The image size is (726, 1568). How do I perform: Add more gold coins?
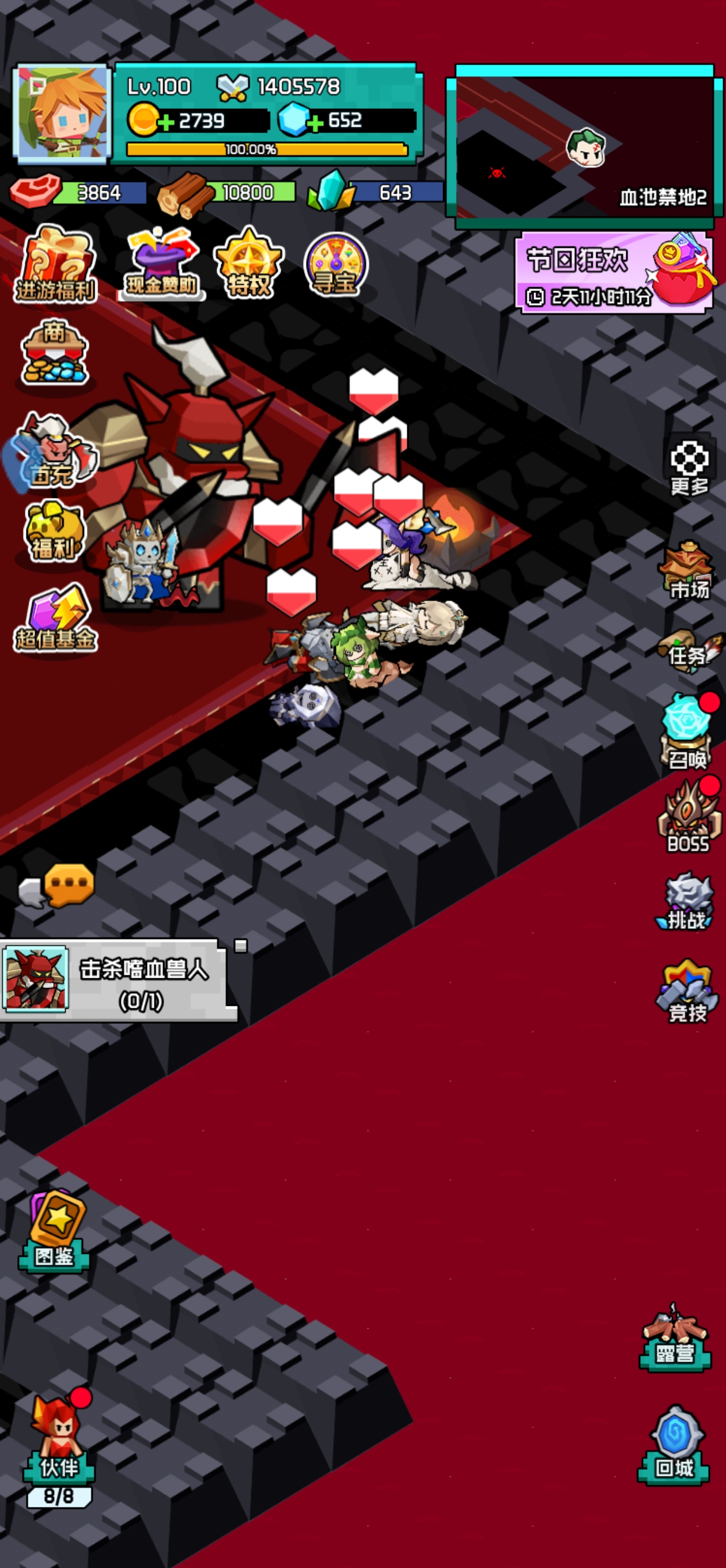[x=165, y=122]
